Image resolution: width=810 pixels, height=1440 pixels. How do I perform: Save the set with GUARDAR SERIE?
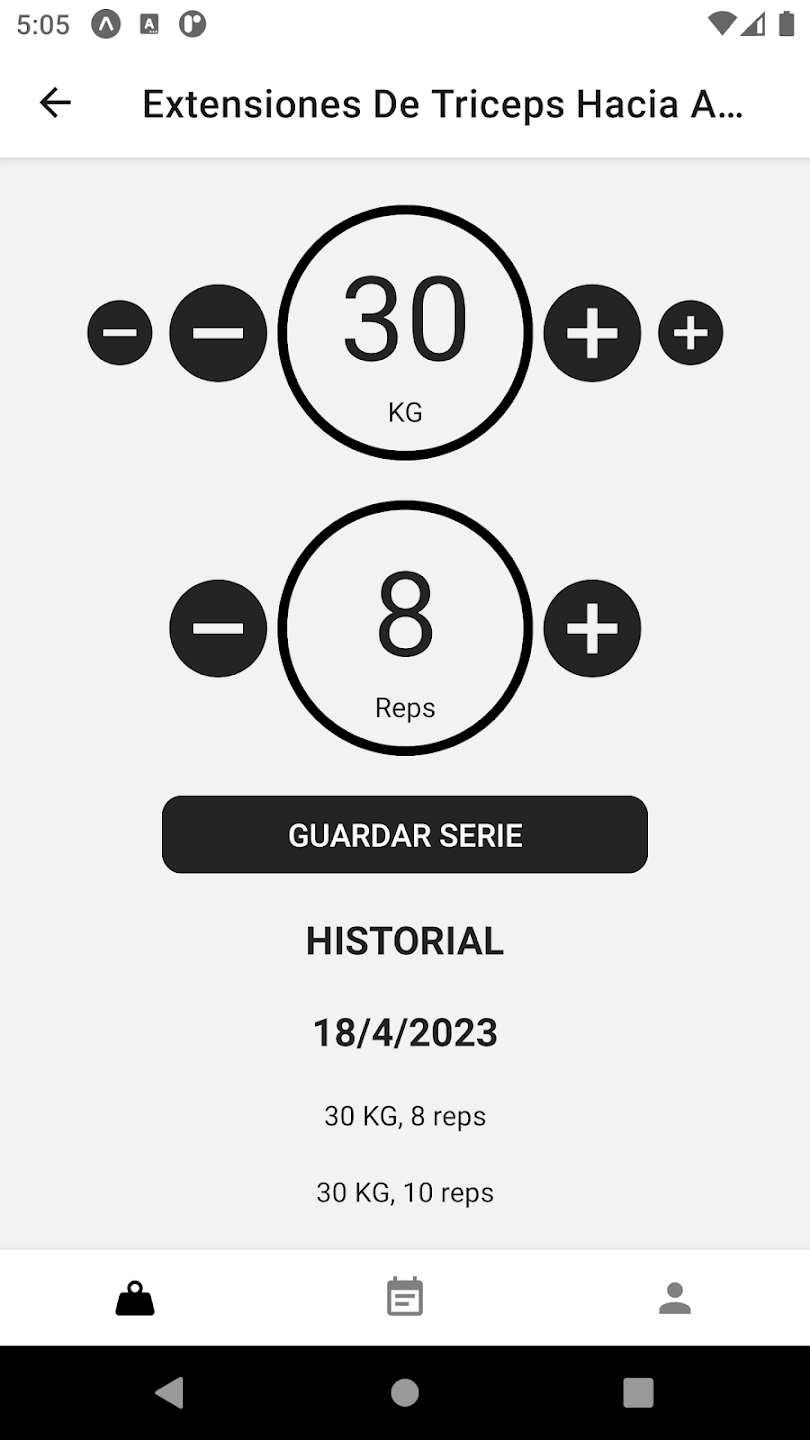(x=405, y=835)
